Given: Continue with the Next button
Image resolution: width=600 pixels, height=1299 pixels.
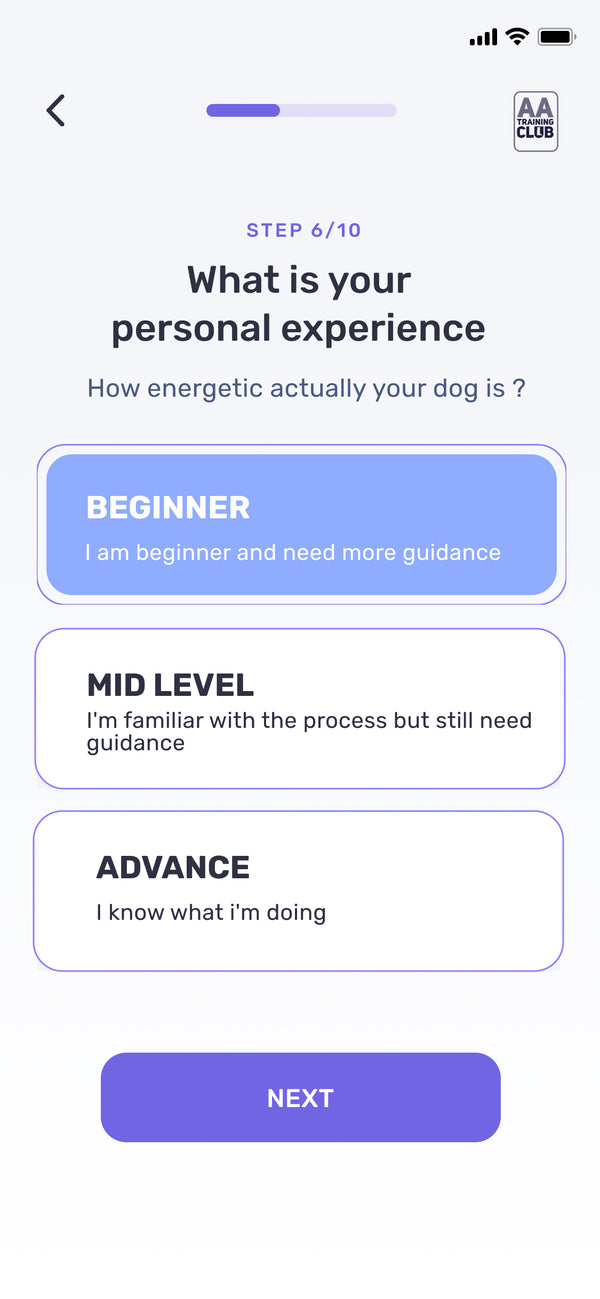Looking at the screenshot, I should (300, 1097).
